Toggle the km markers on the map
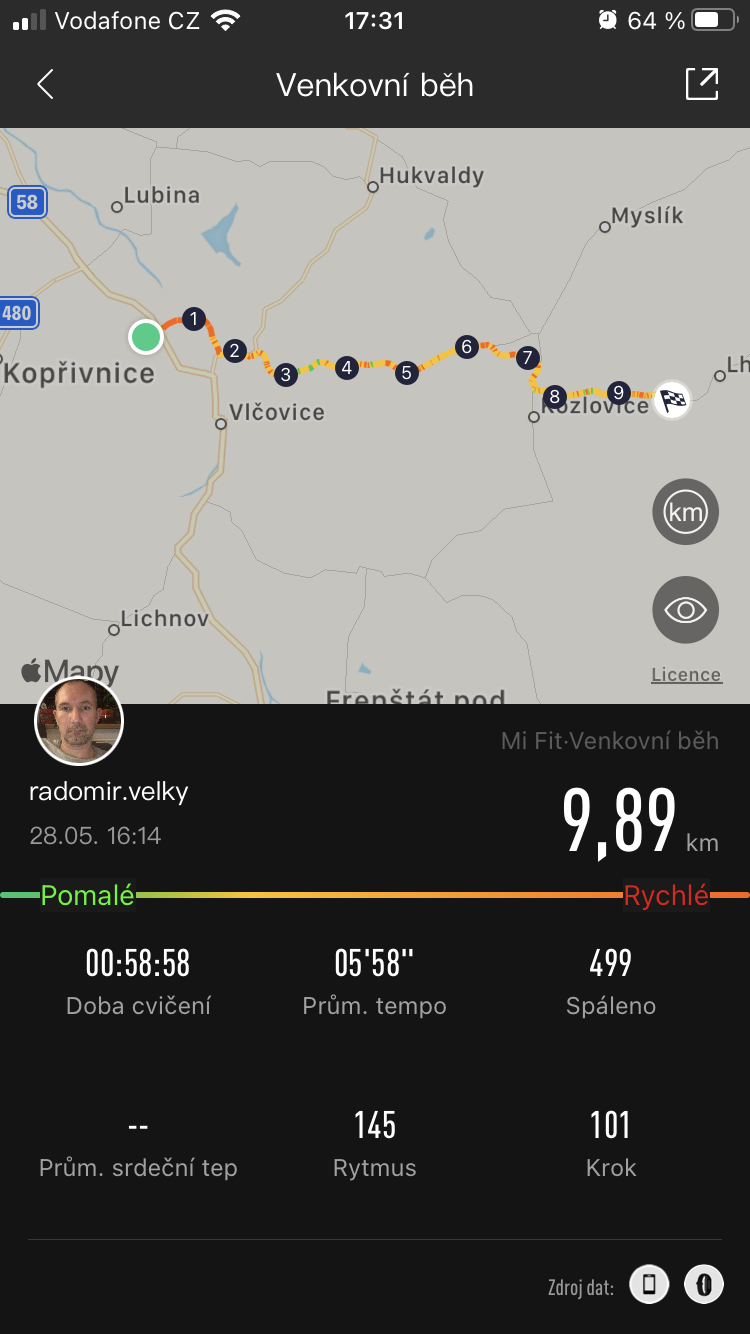This screenshot has height=1334, width=750. 685,512
